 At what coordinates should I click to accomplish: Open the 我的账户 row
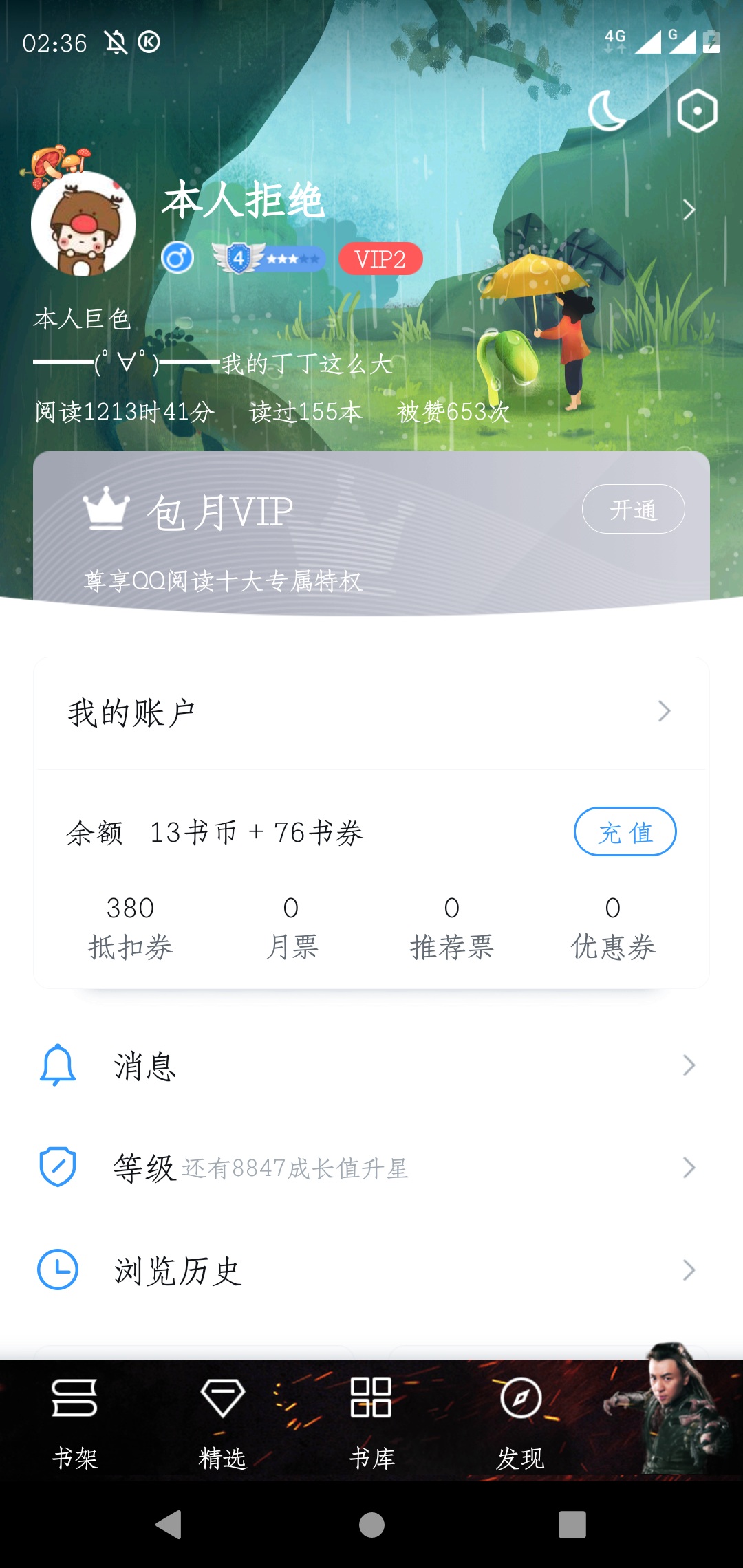pos(371,712)
